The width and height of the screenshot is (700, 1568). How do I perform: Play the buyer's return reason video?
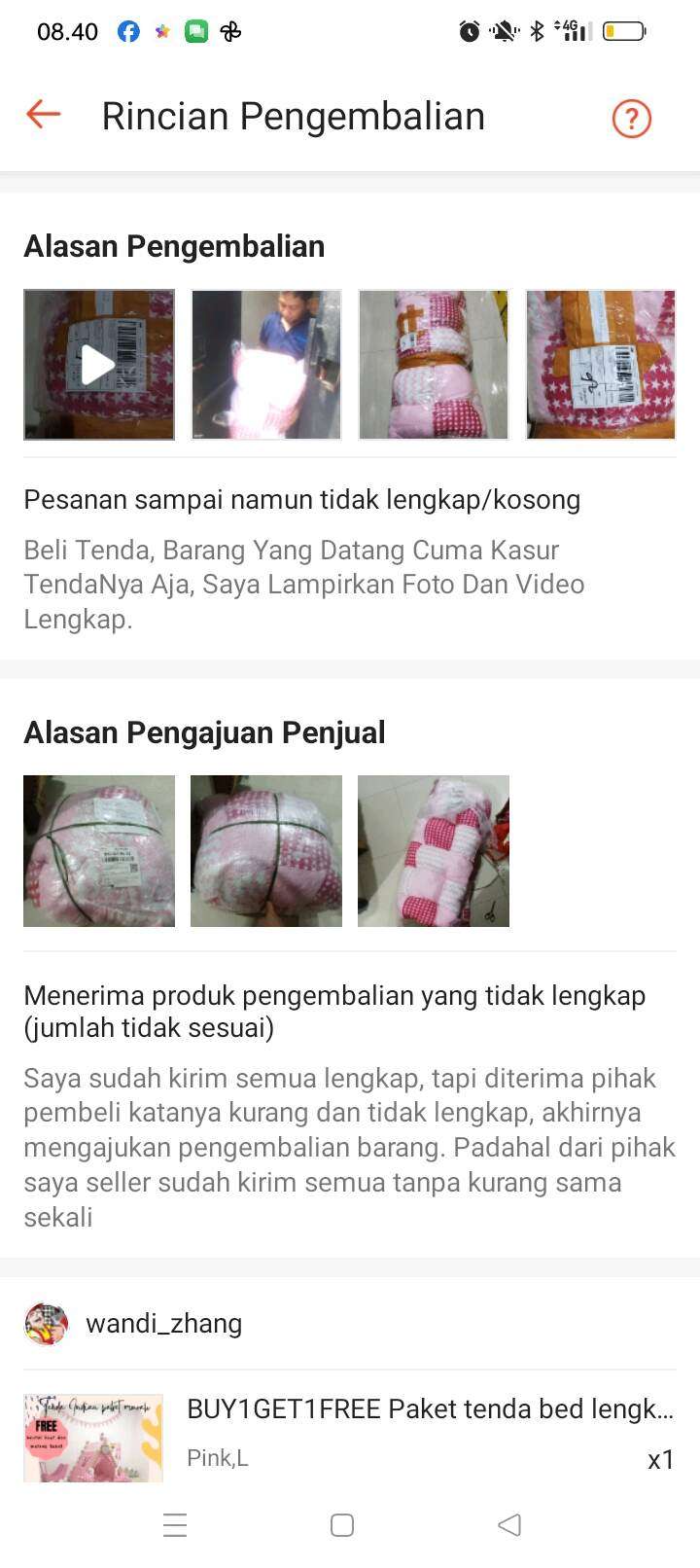coord(99,365)
